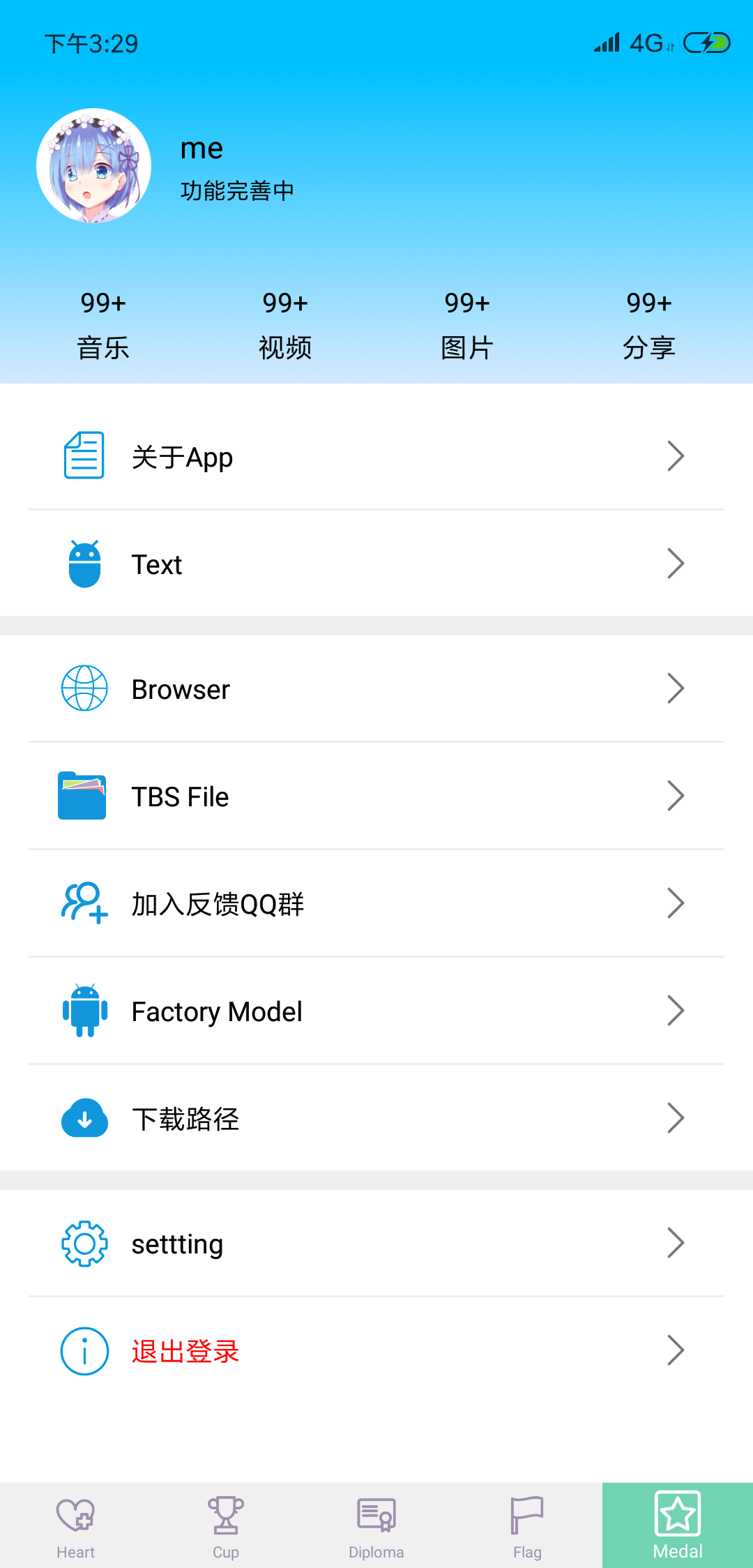Click the 退出登录 logout link
The height and width of the screenshot is (1568, 753).
[184, 1350]
